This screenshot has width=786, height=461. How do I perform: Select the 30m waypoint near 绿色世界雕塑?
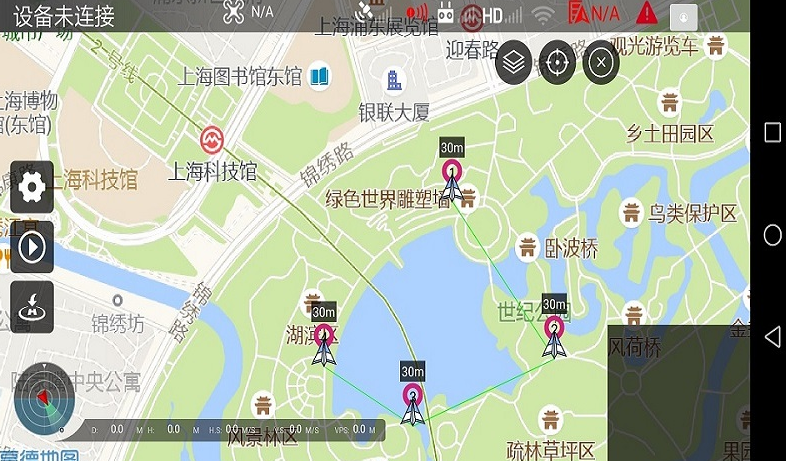(452, 172)
